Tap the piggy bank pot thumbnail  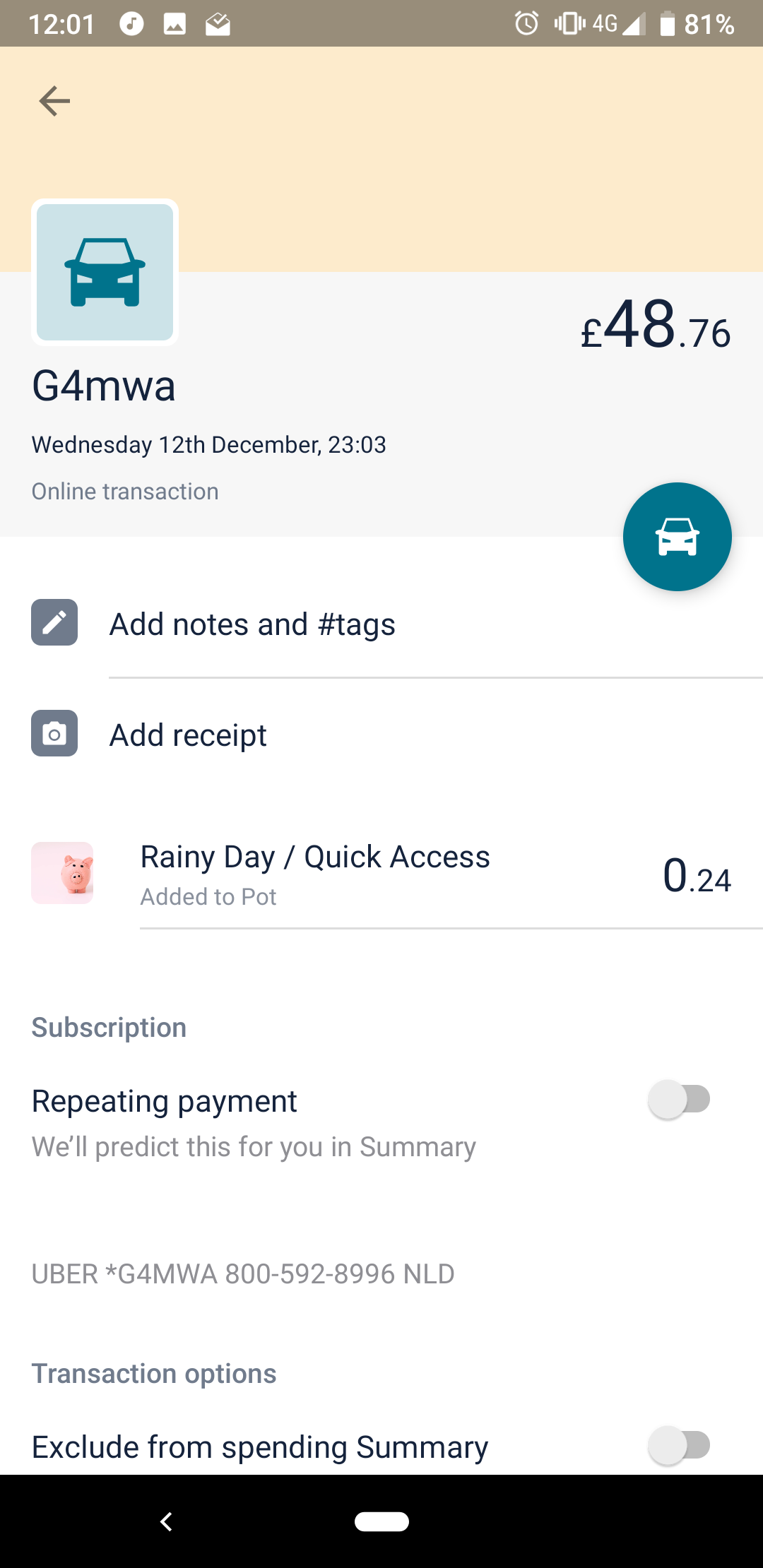[x=62, y=873]
